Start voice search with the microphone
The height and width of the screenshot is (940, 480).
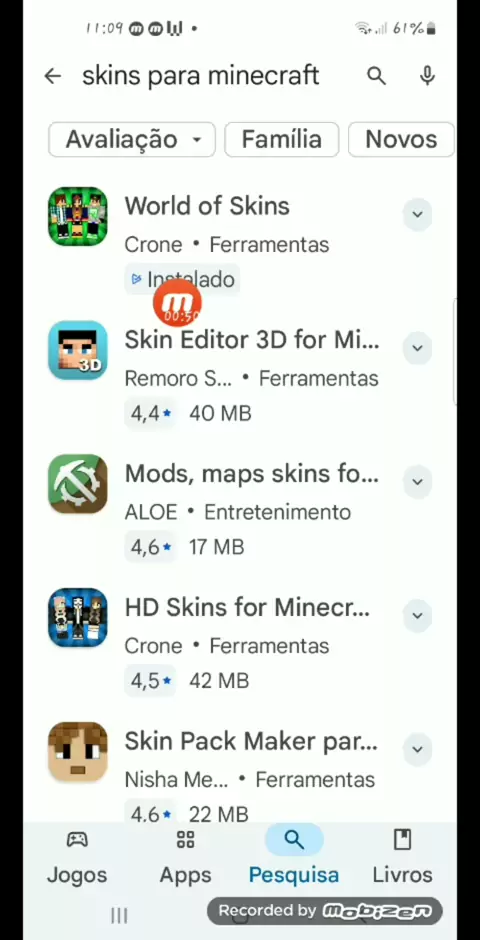[427, 76]
